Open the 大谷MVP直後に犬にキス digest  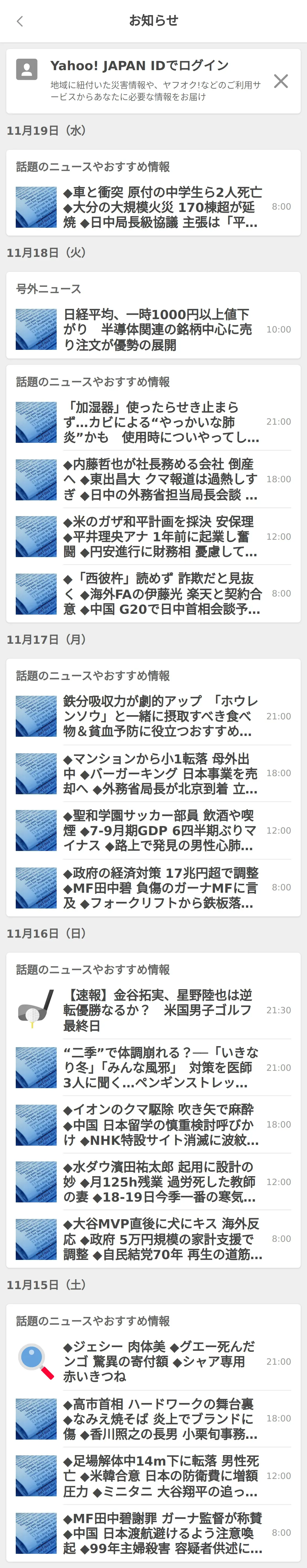point(153,1239)
